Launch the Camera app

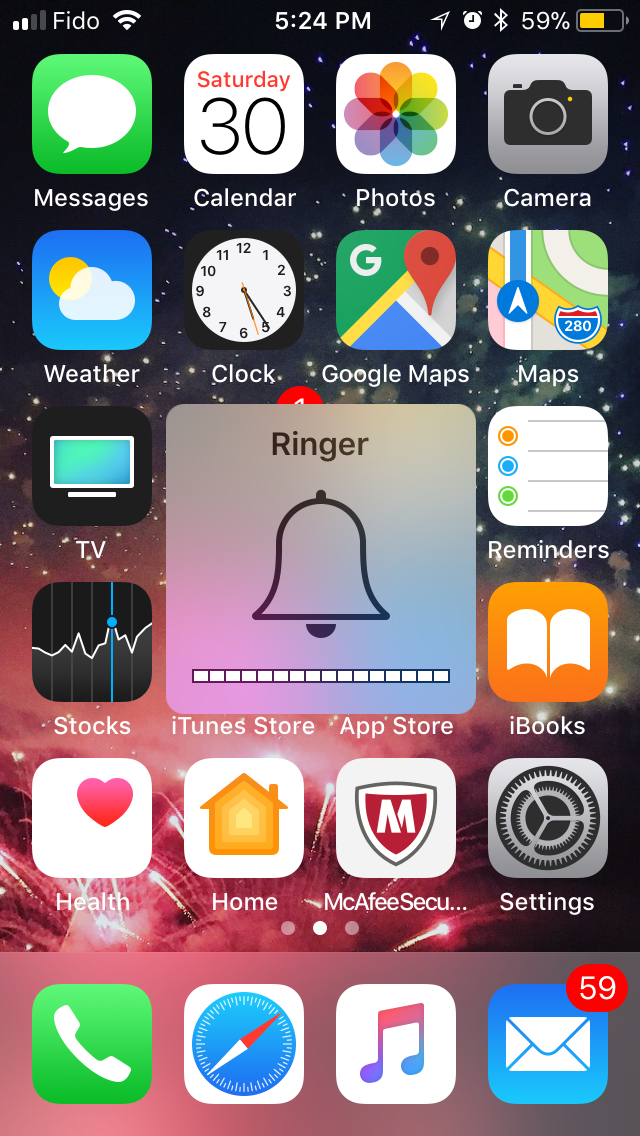click(x=548, y=114)
